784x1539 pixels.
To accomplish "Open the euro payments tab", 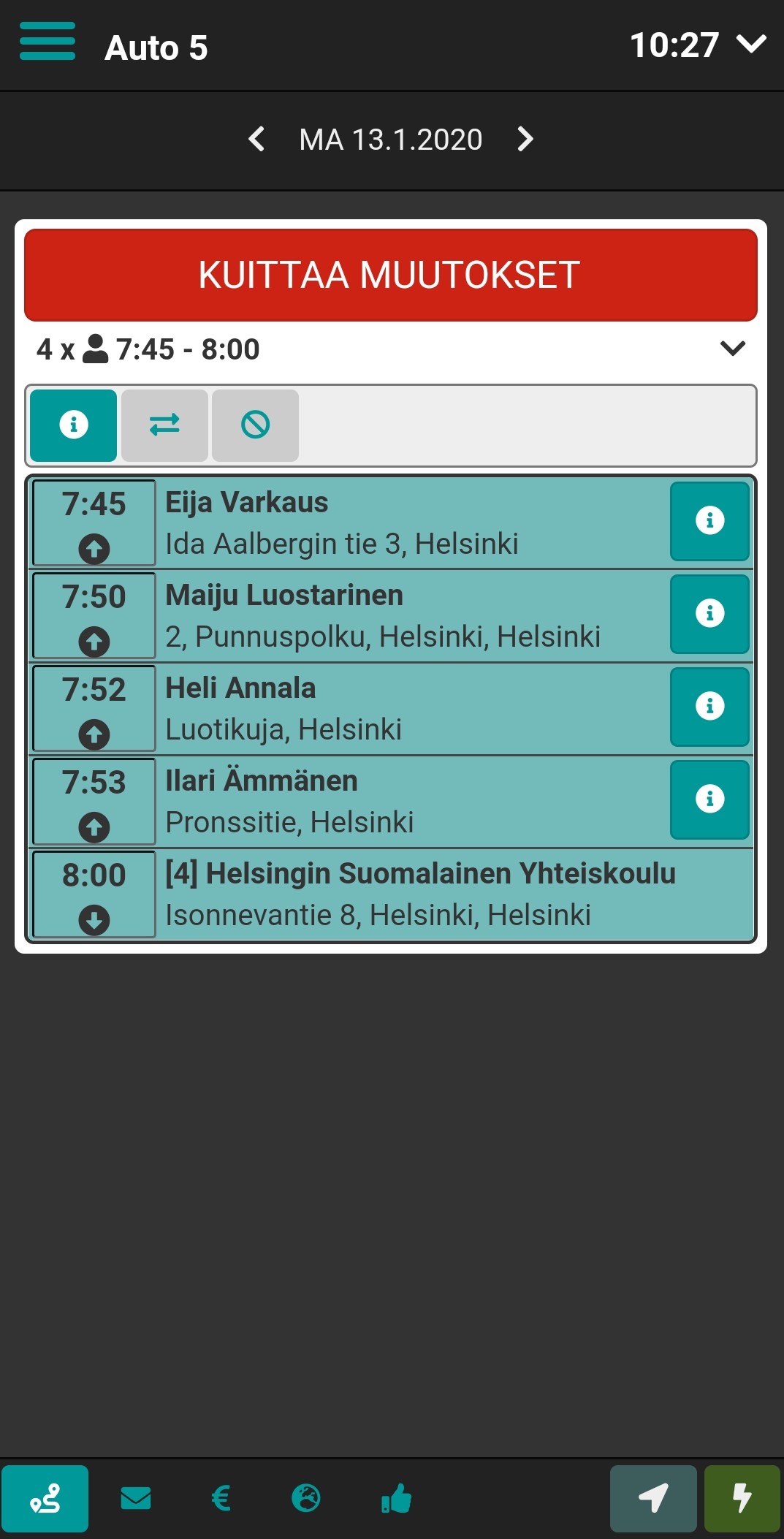I will point(221,1499).
